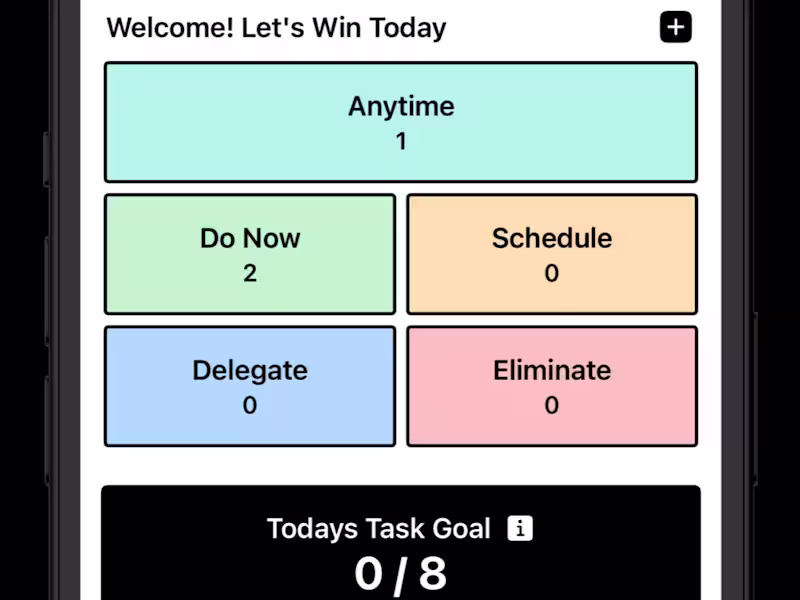Viewport: 800px width, 600px height.
Task: Open the Anytime task category
Action: [400, 122]
